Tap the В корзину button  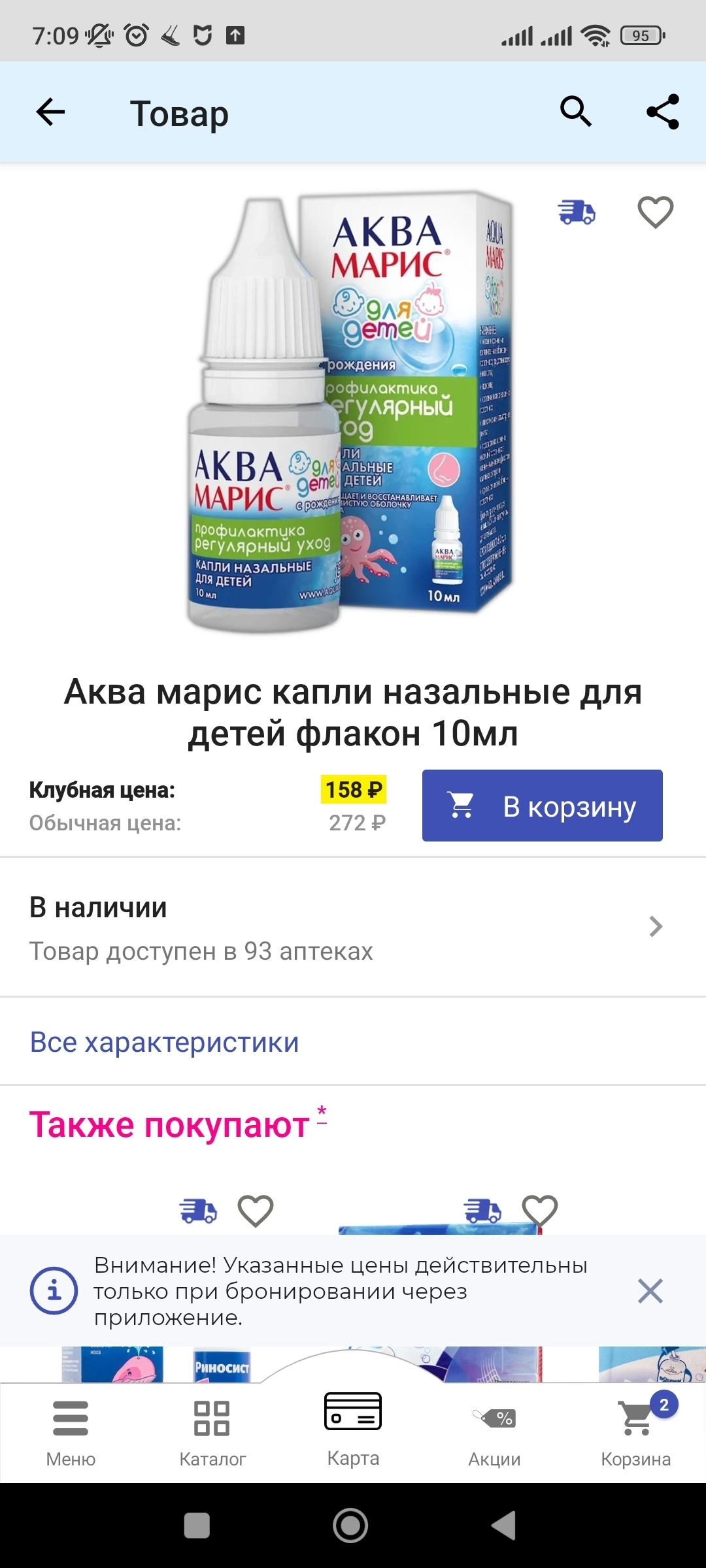point(542,806)
